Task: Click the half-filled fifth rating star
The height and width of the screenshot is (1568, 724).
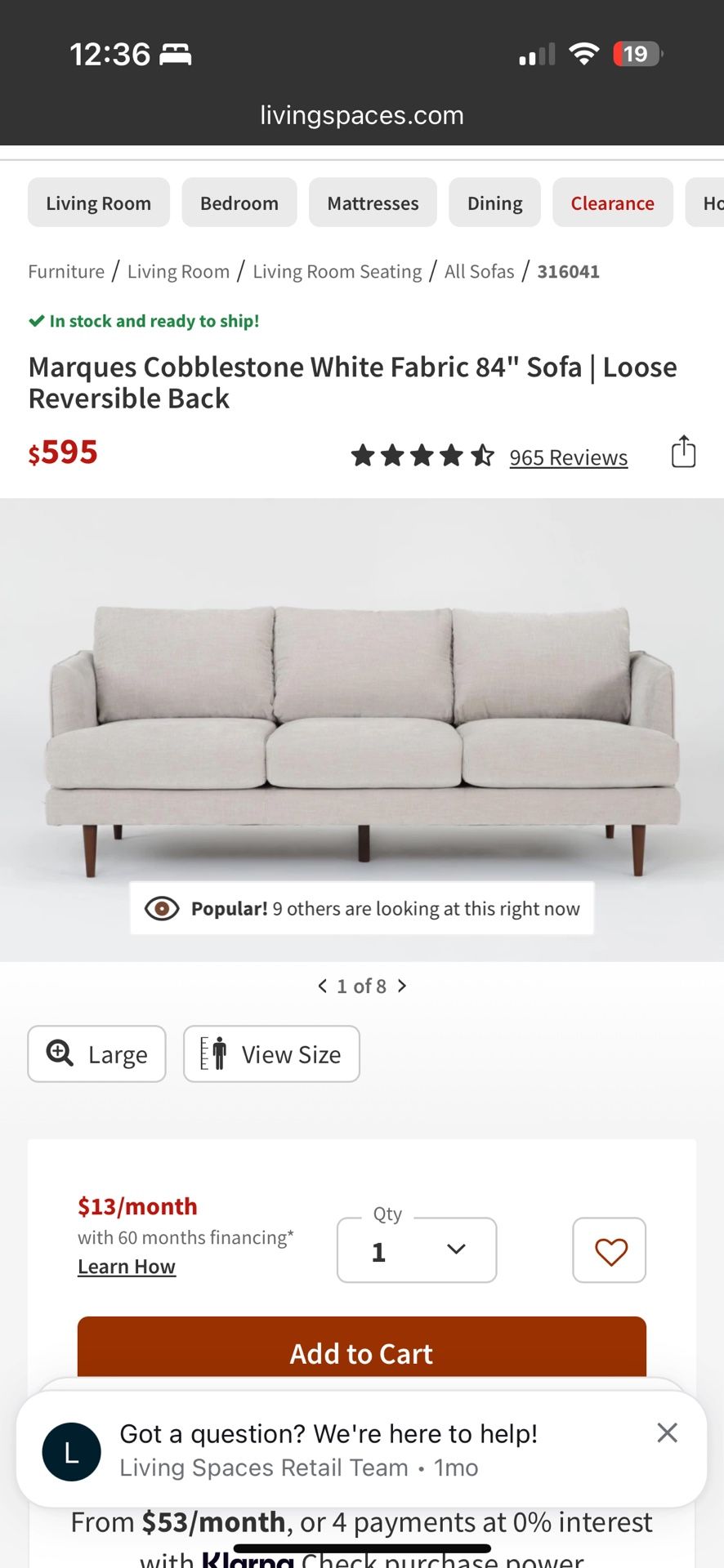Action: (483, 456)
